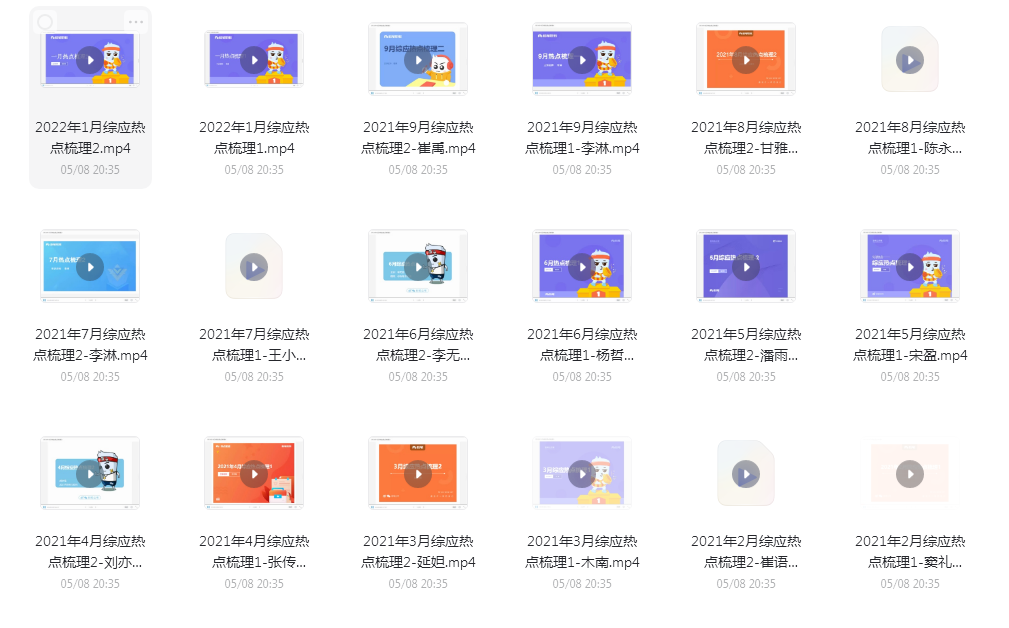
Task: Open more options for 2022年1月综应热点梳理2.mp4
Action: pyautogui.click(x=136, y=21)
